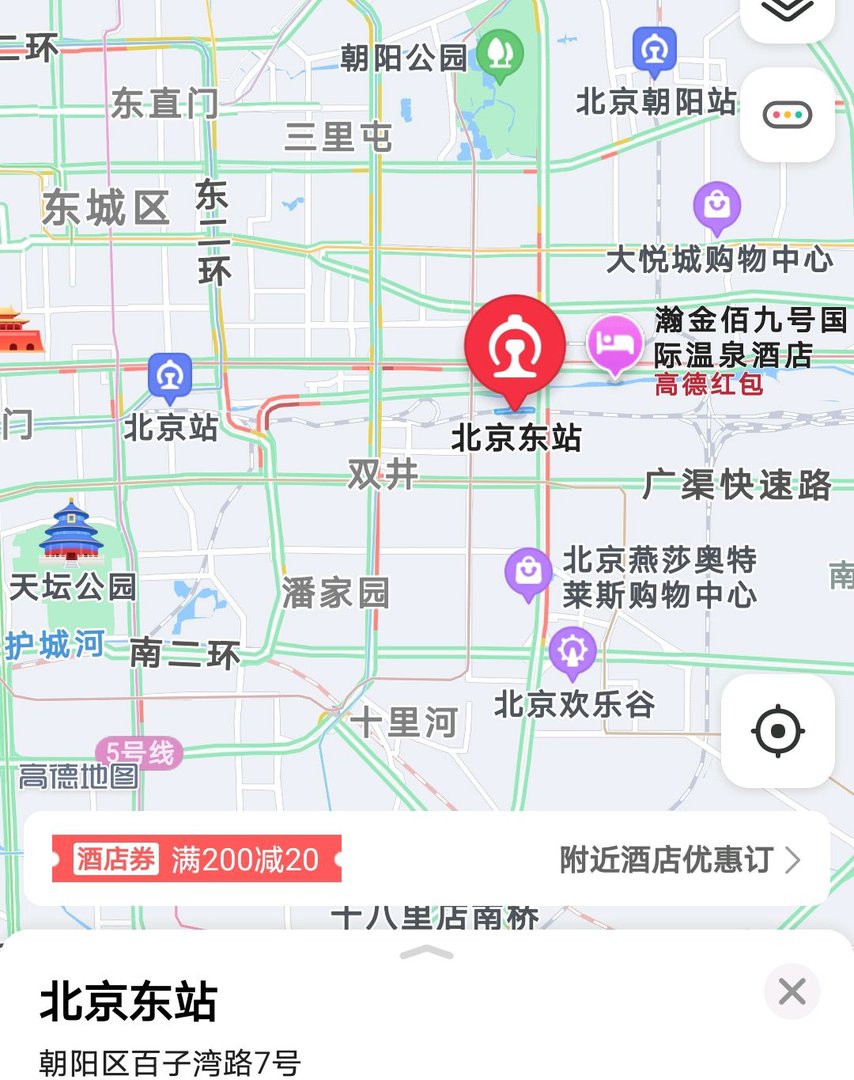This screenshot has height=1080, width=854.
Task: Dismiss the 北京东站 info card
Action: 792,992
